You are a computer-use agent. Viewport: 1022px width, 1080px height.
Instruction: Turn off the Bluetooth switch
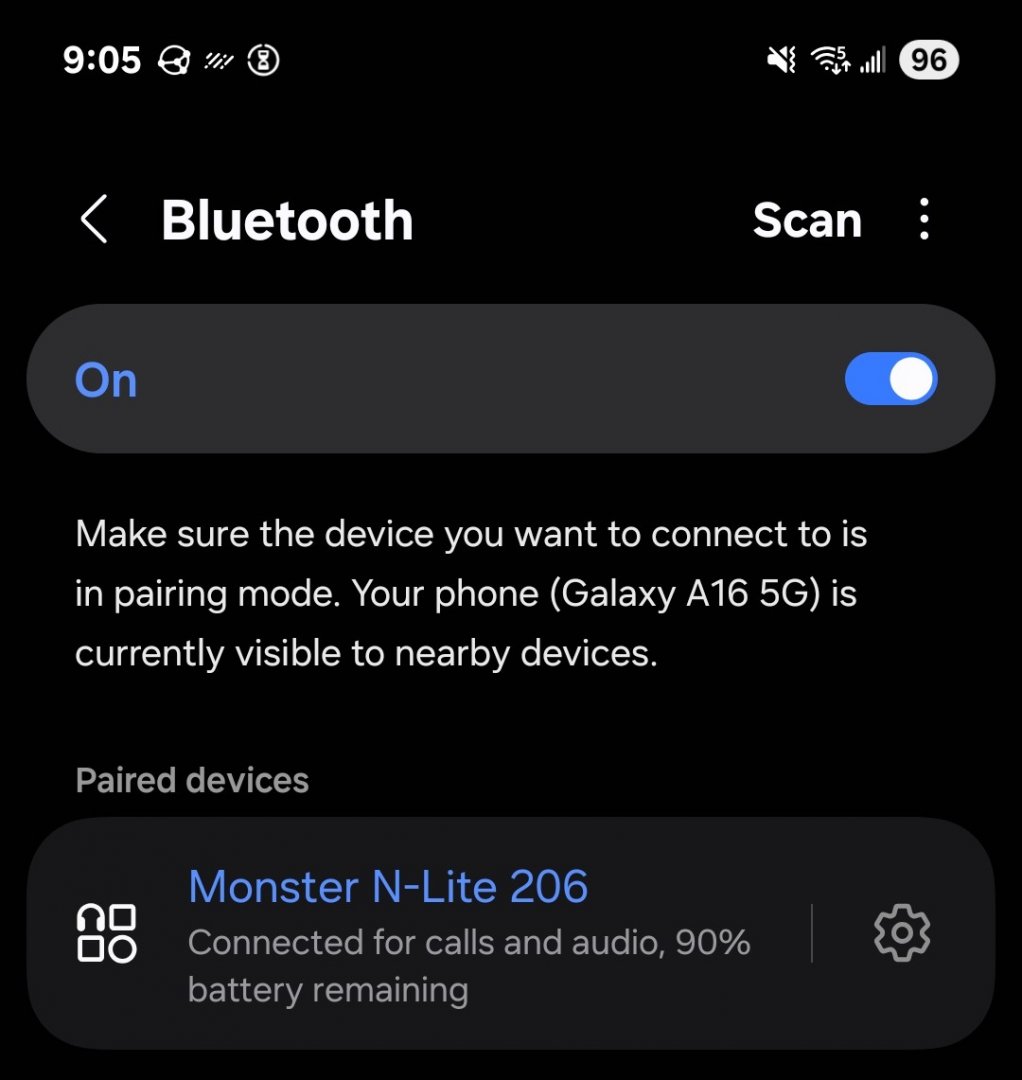[890, 380]
